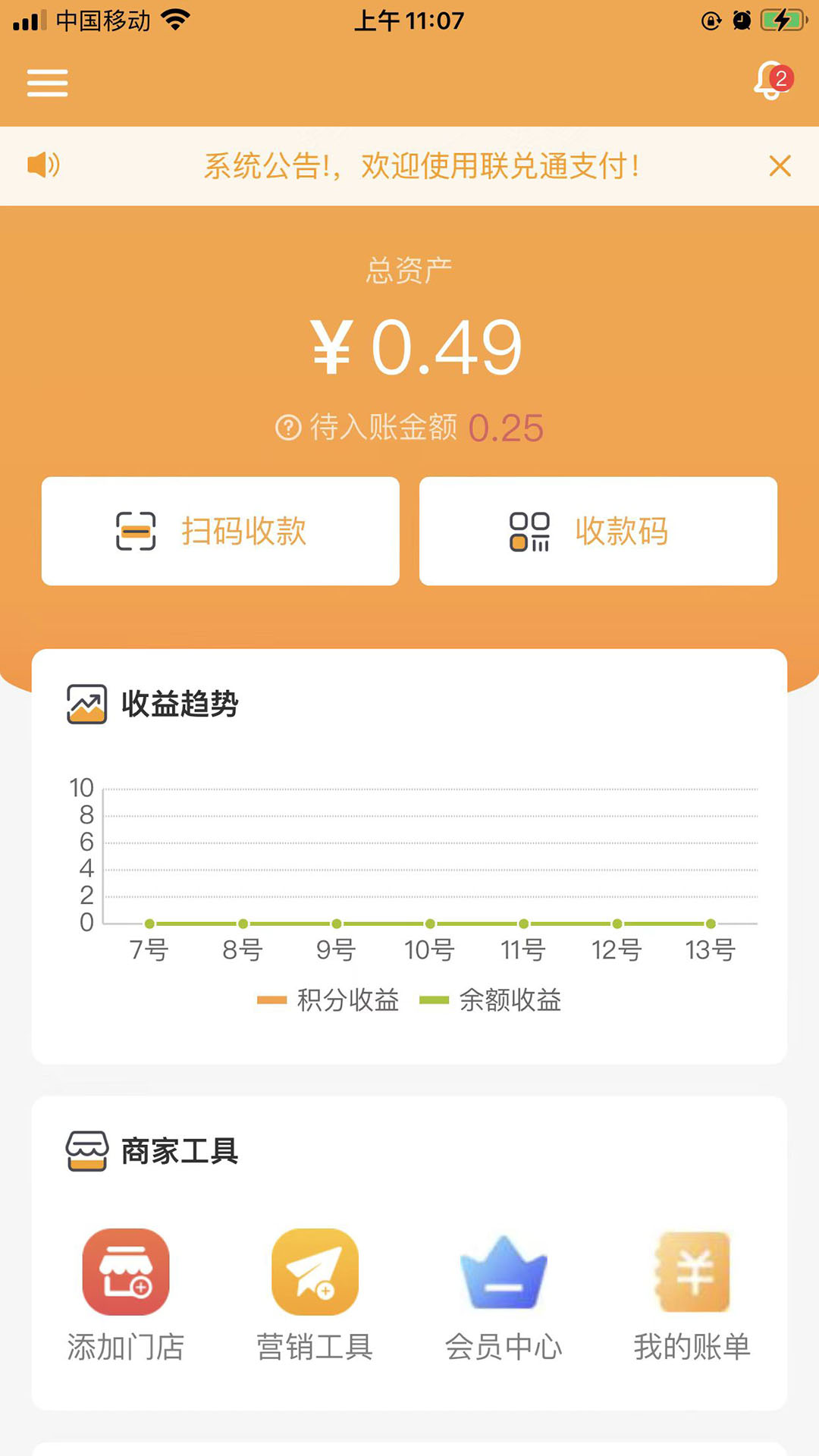Image resolution: width=819 pixels, height=1456 pixels.
Task: Go to 会员中心 member center
Action: (x=504, y=1294)
